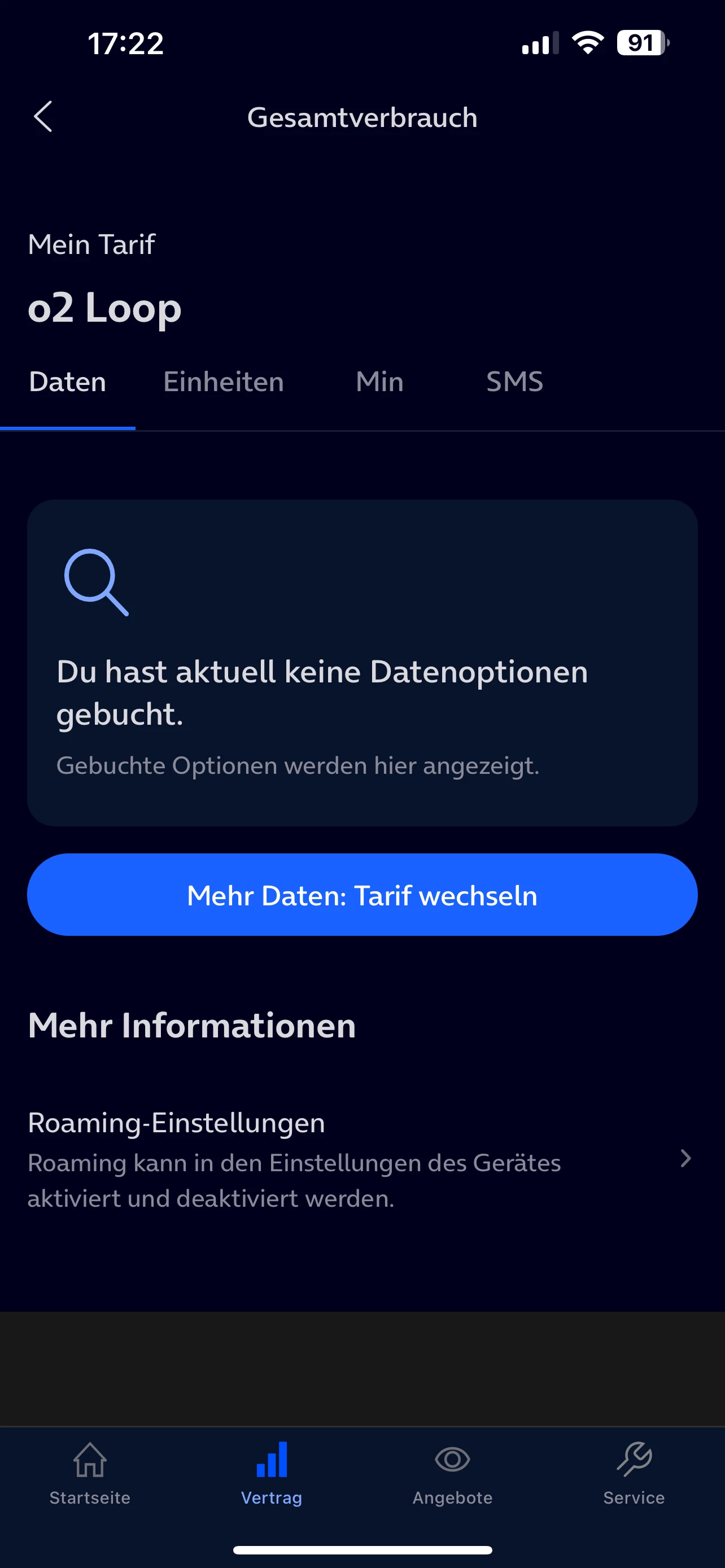
Task: View the SMS tab
Action: (x=514, y=383)
